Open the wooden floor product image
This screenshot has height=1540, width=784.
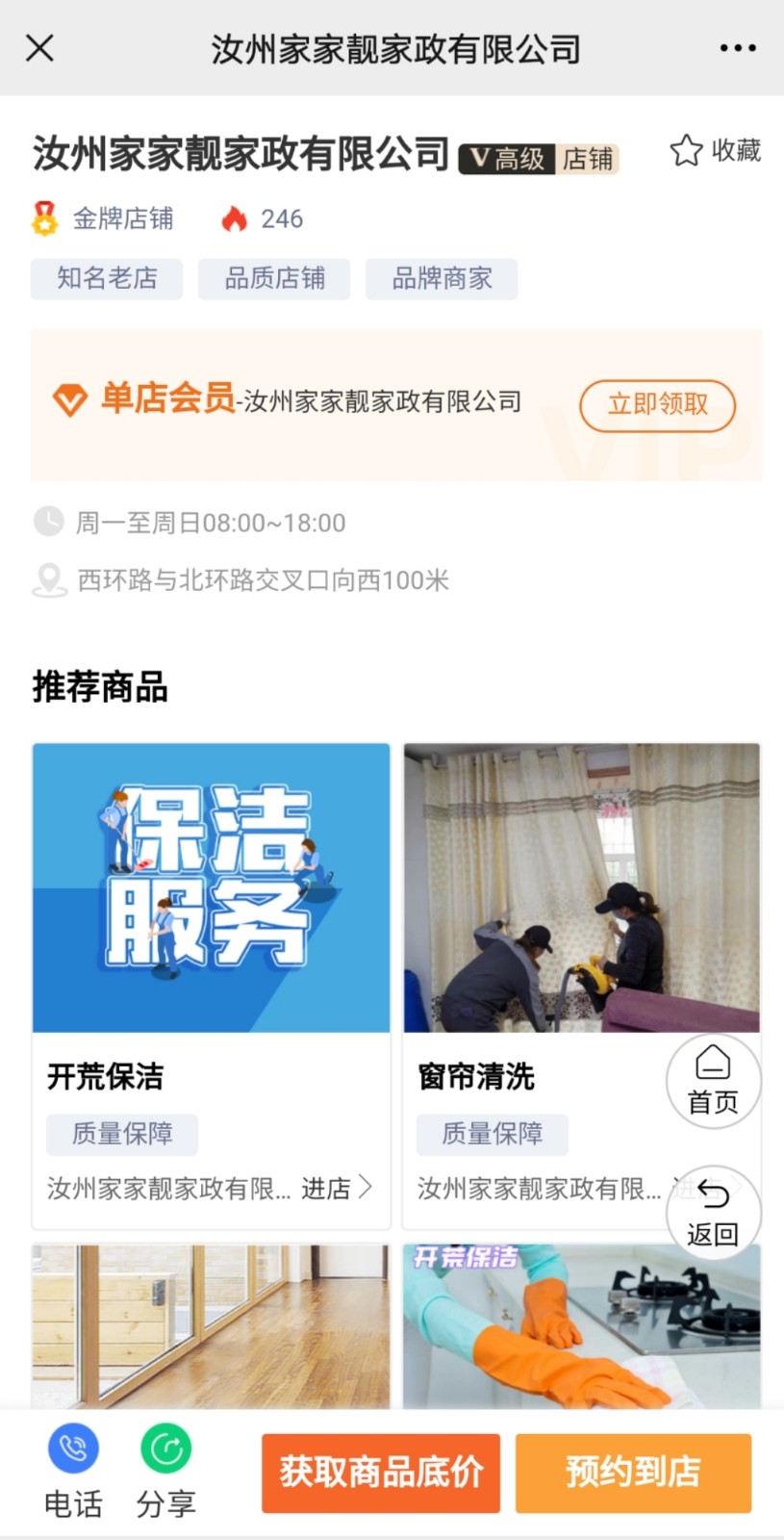(211, 1326)
